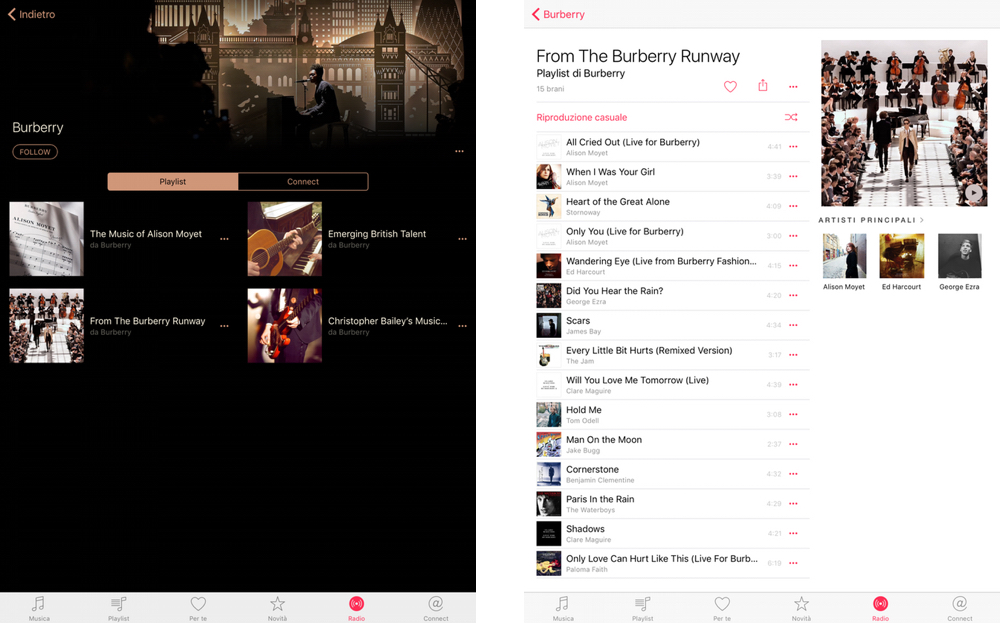Open artist Ed Harcourt under Artisti Principali
1000x623 pixels.
click(901, 257)
